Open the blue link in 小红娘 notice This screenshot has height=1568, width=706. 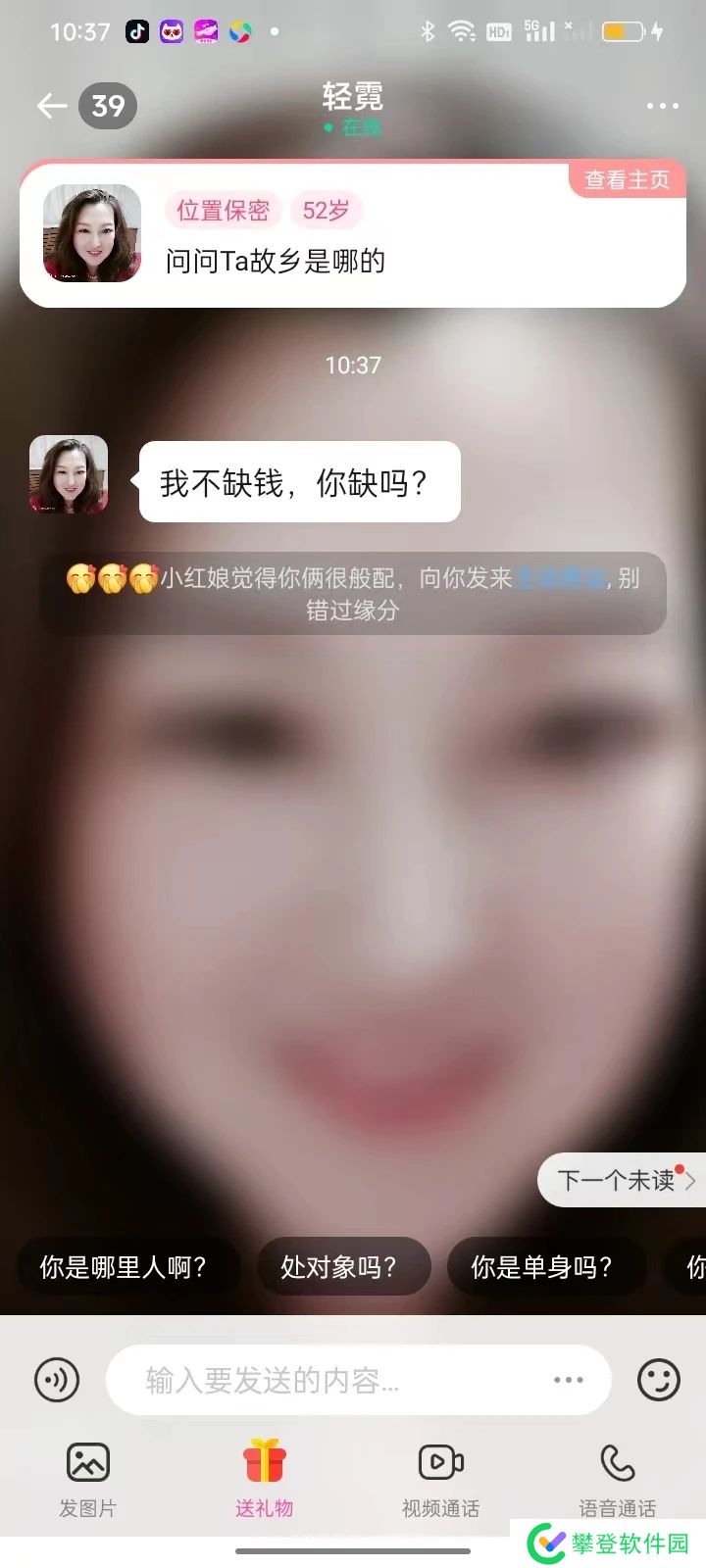(561, 578)
